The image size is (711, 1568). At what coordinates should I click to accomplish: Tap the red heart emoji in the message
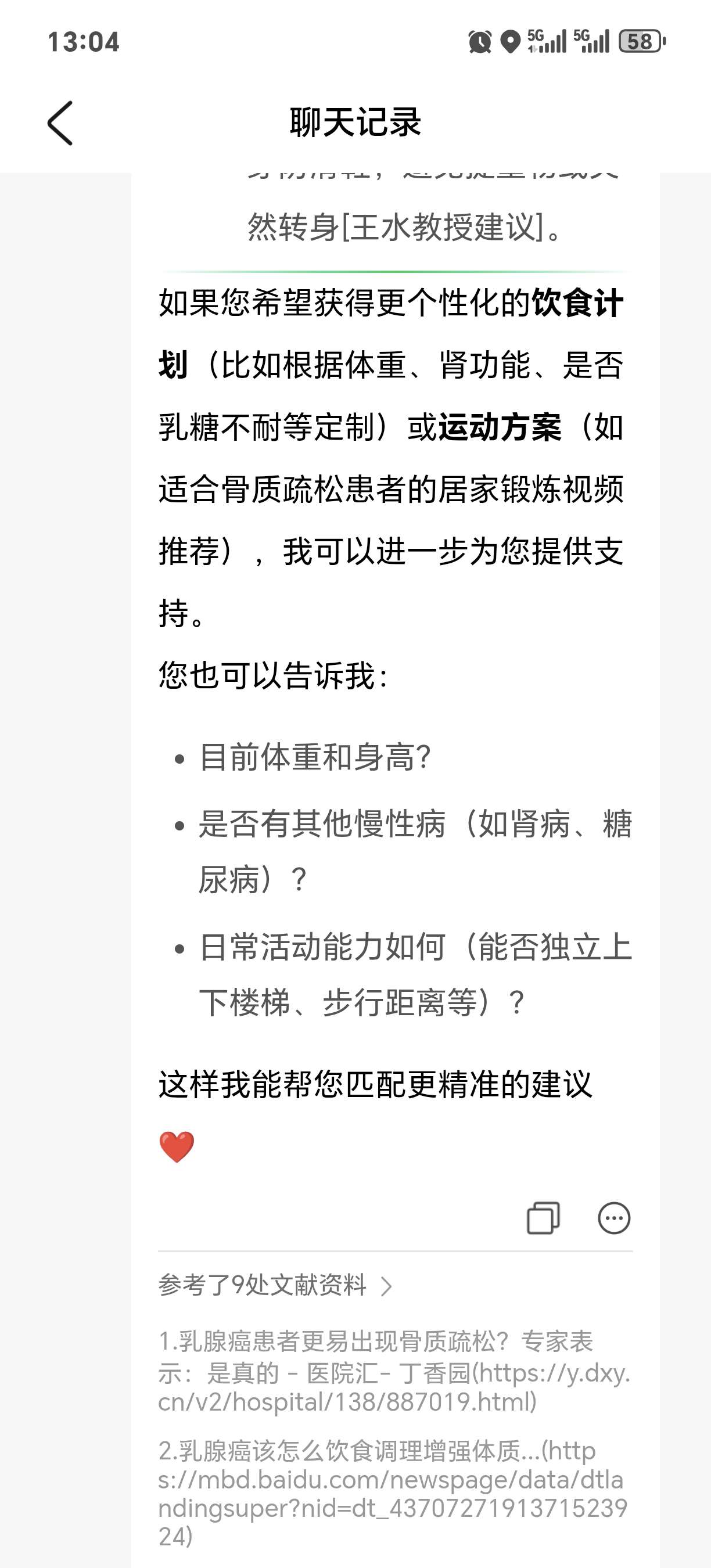click(x=175, y=1146)
